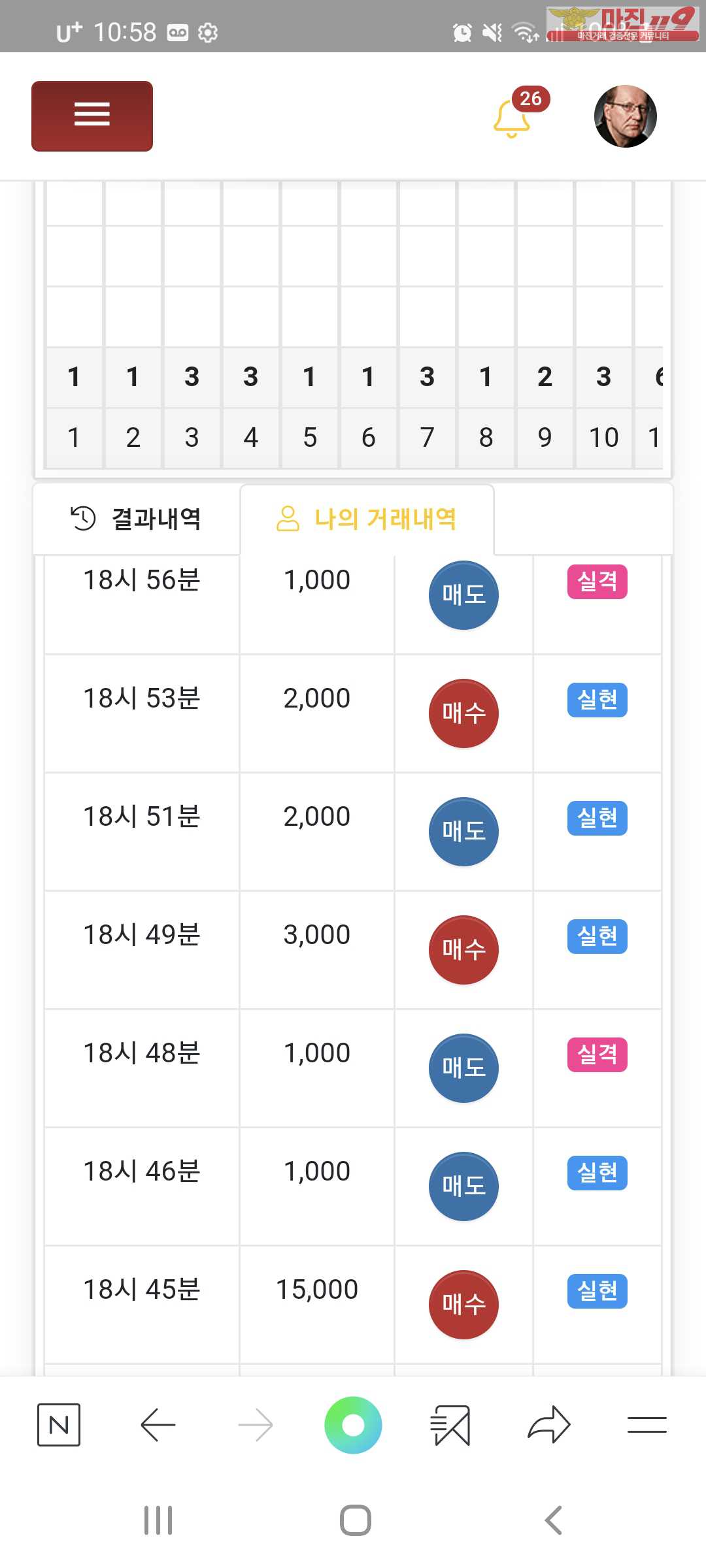Screen dimensions: 706x1568
Task: Open recent apps from system navigation bar
Action: point(158,1520)
